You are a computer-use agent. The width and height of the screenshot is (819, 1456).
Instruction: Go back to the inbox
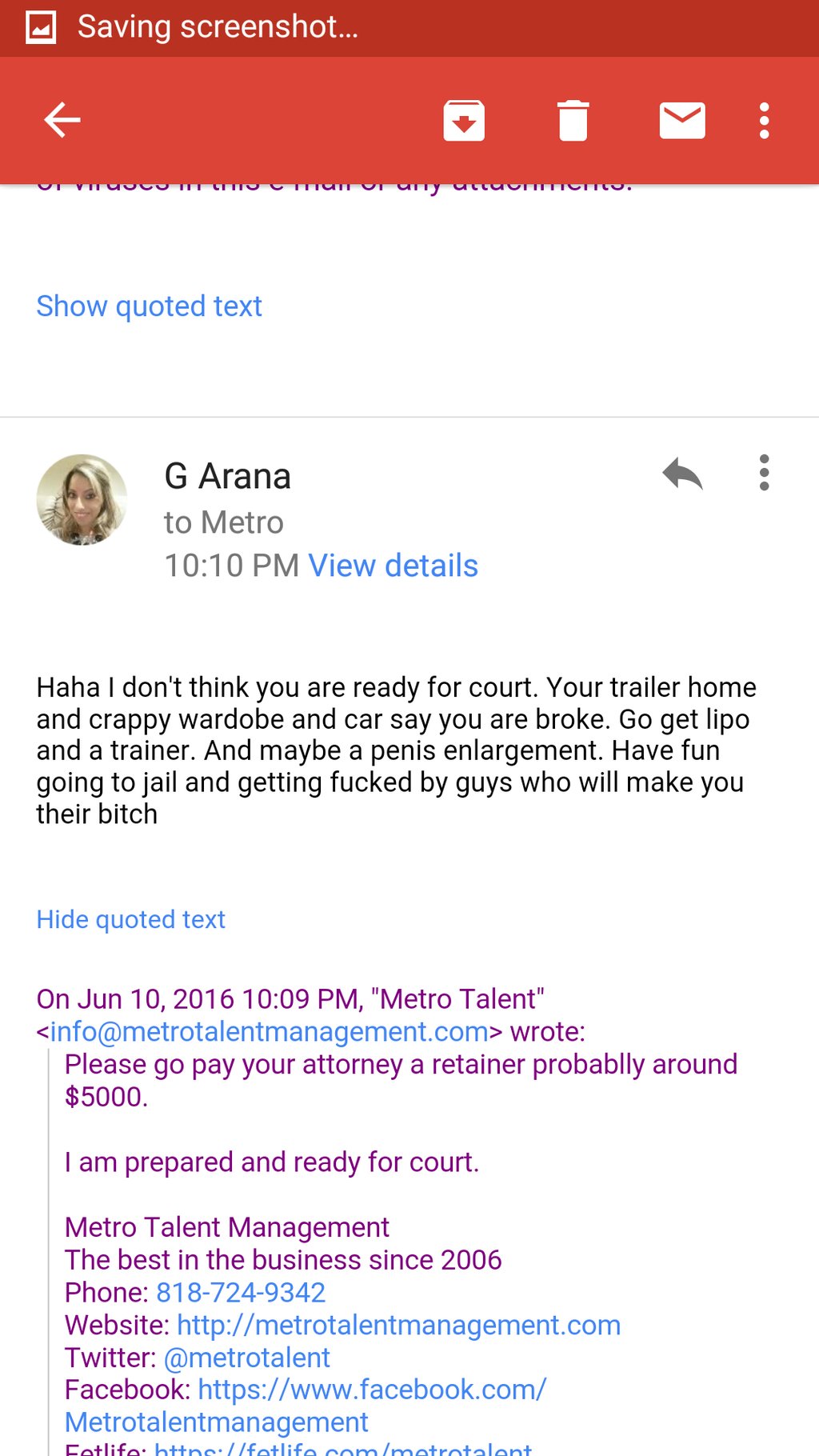click(62, 121)
